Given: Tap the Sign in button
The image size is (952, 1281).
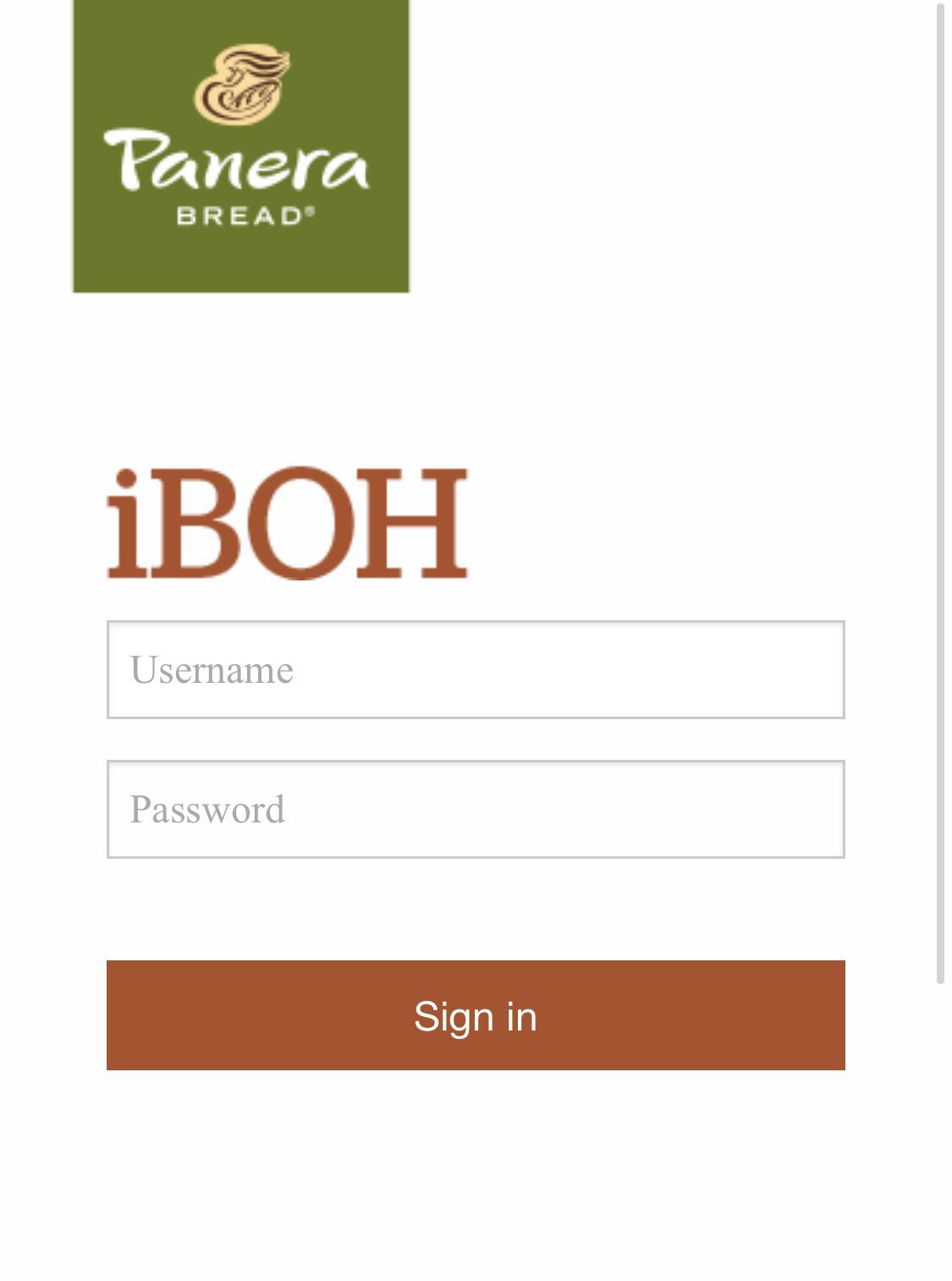Looking at the screenshot, I should click(476, 1015).
